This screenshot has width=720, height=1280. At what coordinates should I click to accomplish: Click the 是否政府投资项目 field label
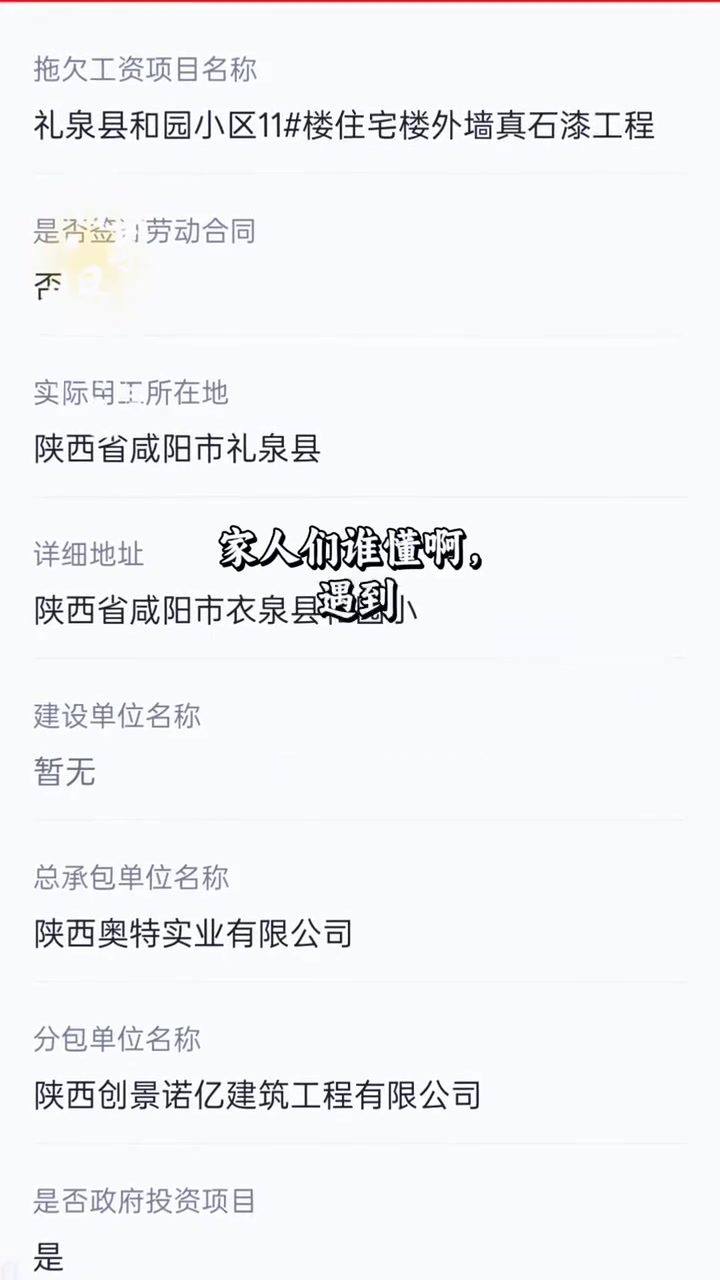[x=143, y=1202]
